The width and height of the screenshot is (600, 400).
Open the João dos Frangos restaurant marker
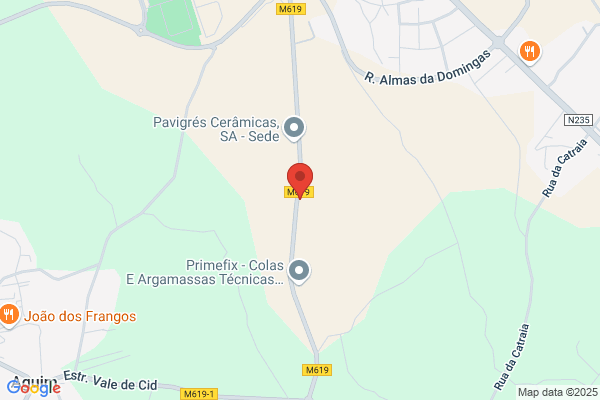[9, 316]
